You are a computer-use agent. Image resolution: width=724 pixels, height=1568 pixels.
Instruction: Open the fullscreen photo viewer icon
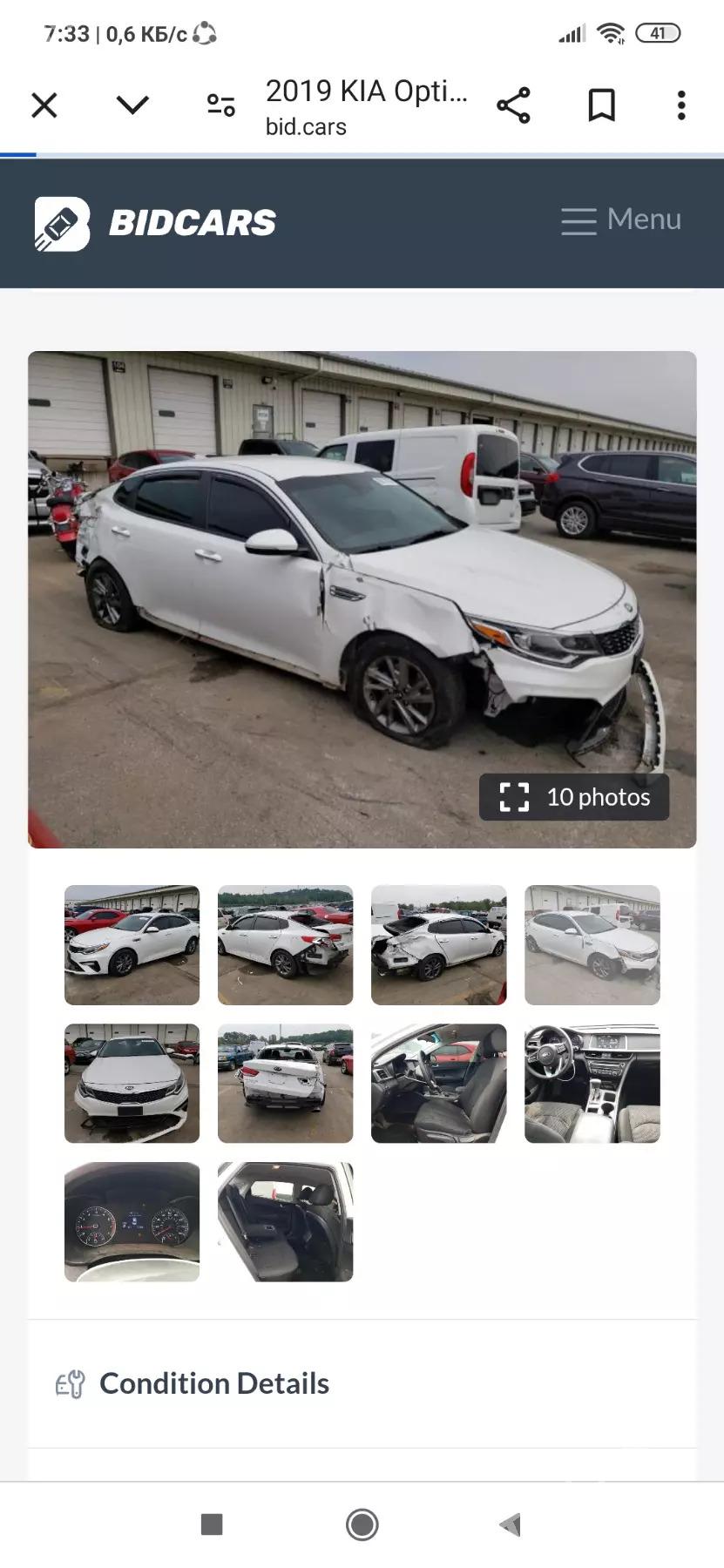(x=515, y=796)
